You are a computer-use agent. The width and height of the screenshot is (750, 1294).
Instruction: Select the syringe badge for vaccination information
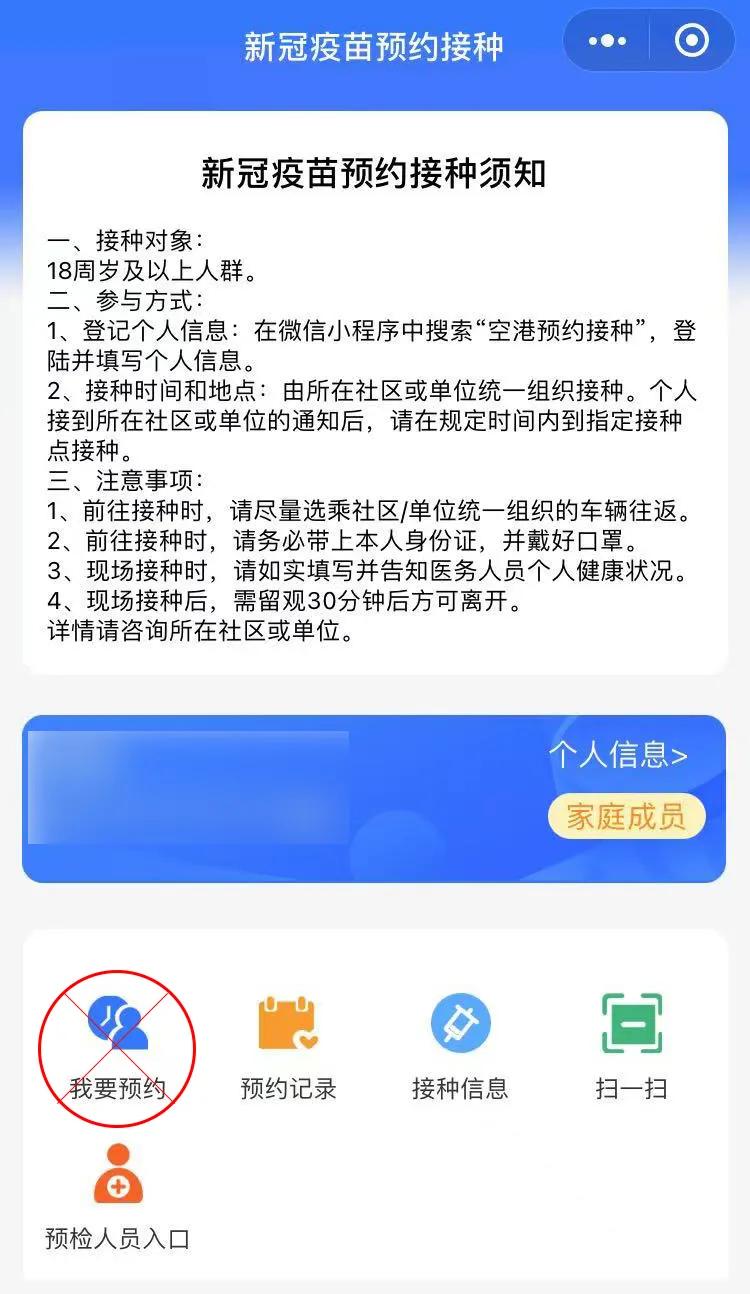coord(458,1022)
